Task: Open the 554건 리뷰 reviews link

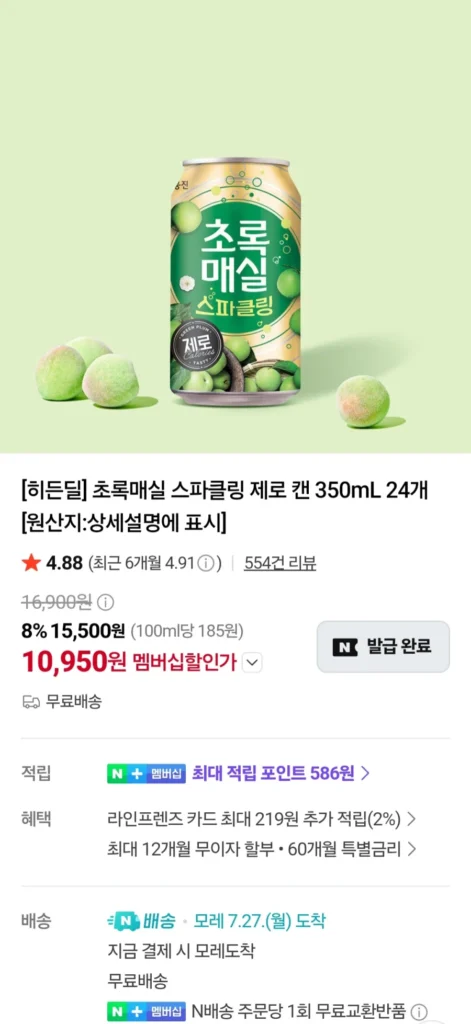Action: point(280,563)
